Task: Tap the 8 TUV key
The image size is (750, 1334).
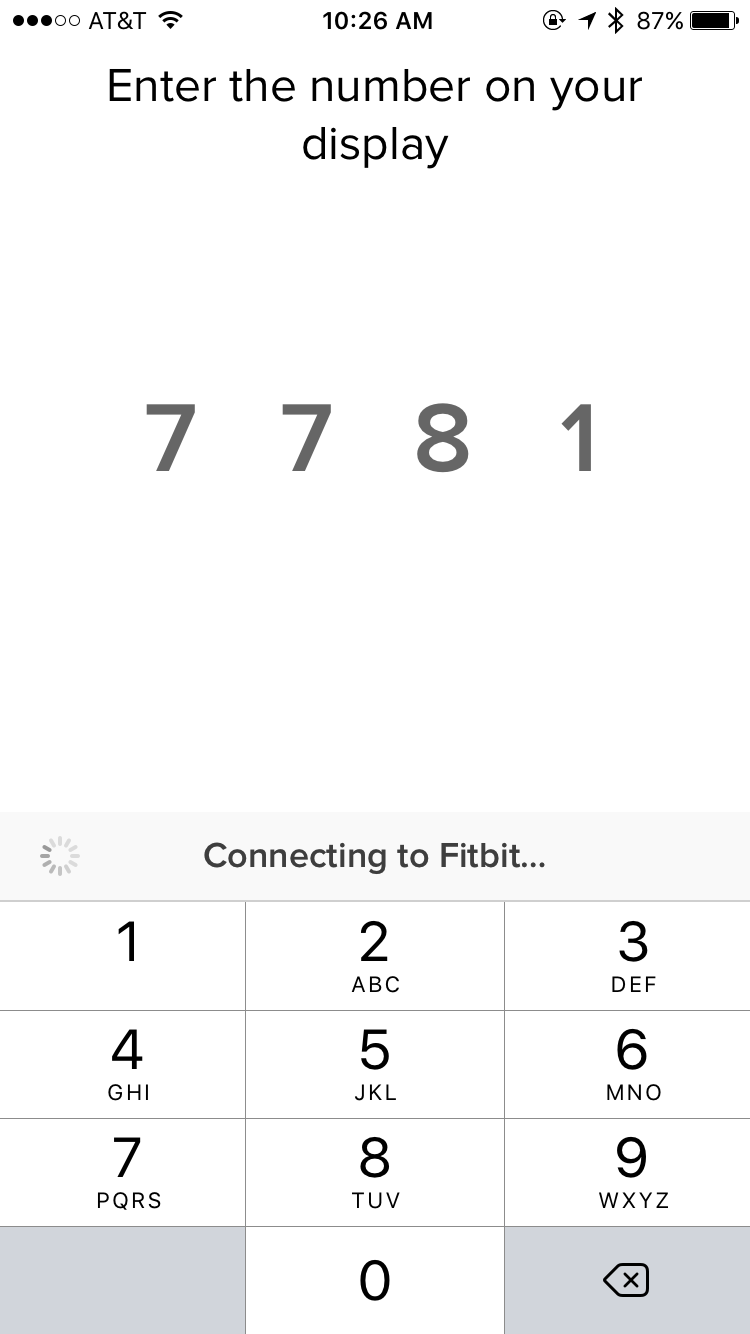Action: 375,1172
